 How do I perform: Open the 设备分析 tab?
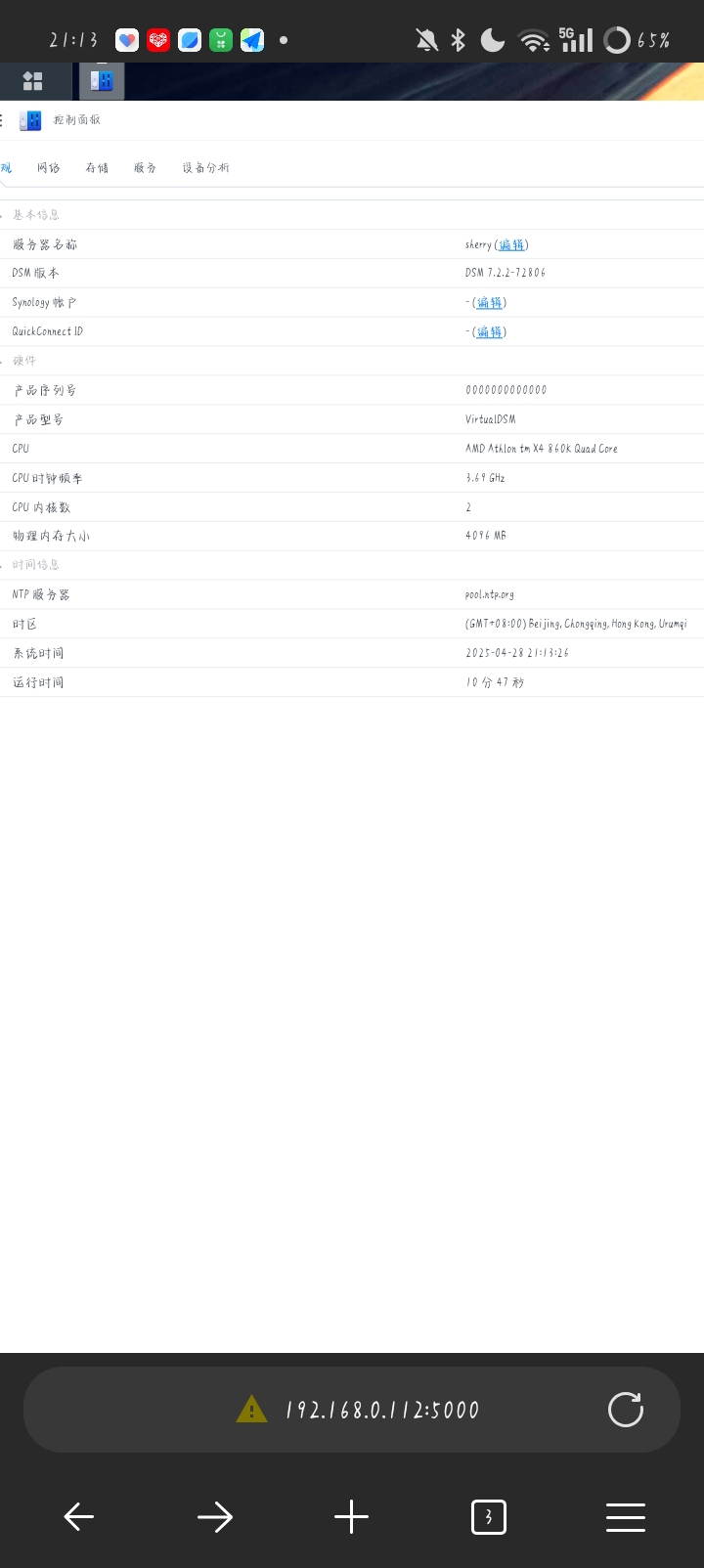(205, 168)
